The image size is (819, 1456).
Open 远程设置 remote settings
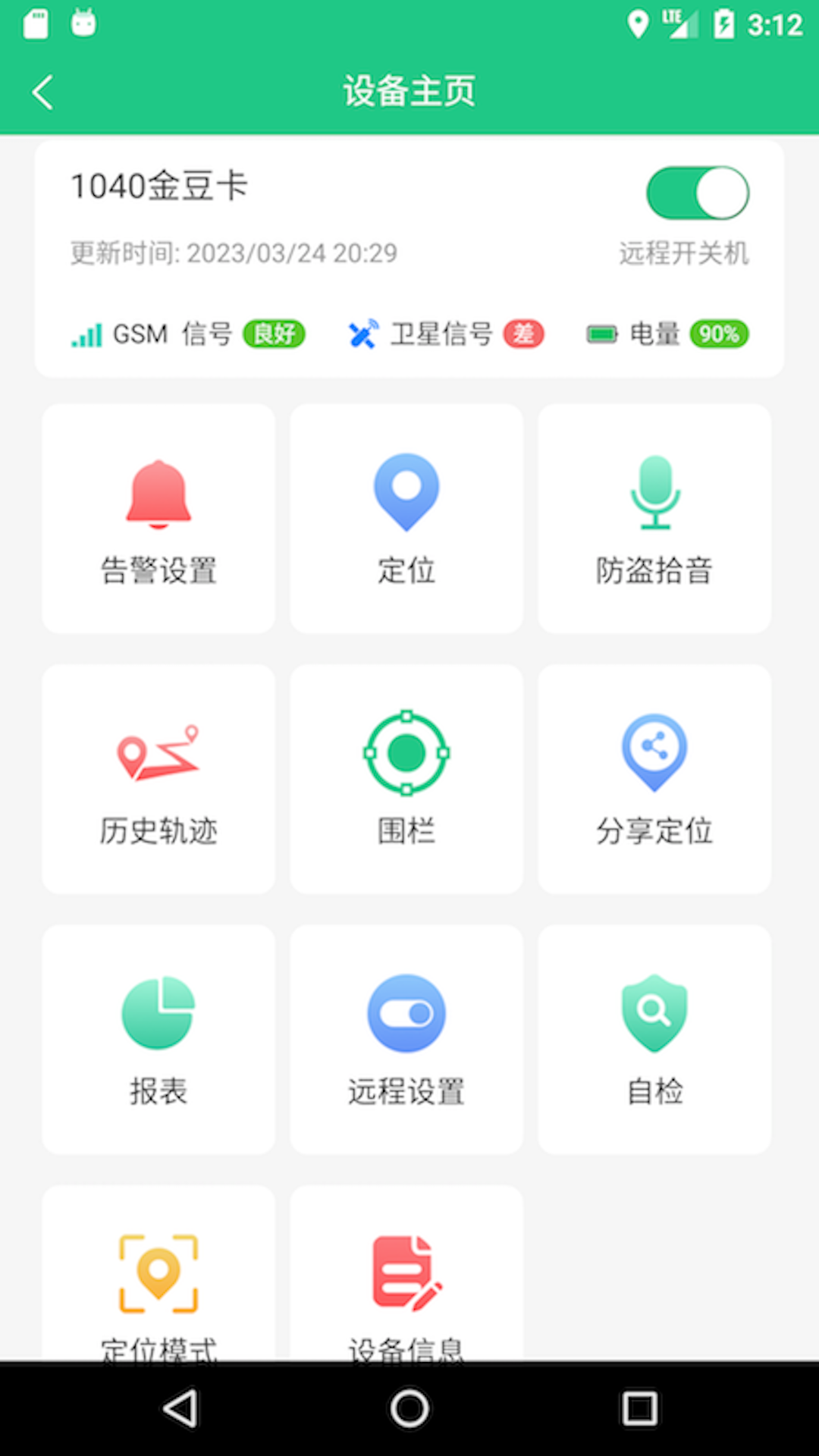tap(406, 1039)
